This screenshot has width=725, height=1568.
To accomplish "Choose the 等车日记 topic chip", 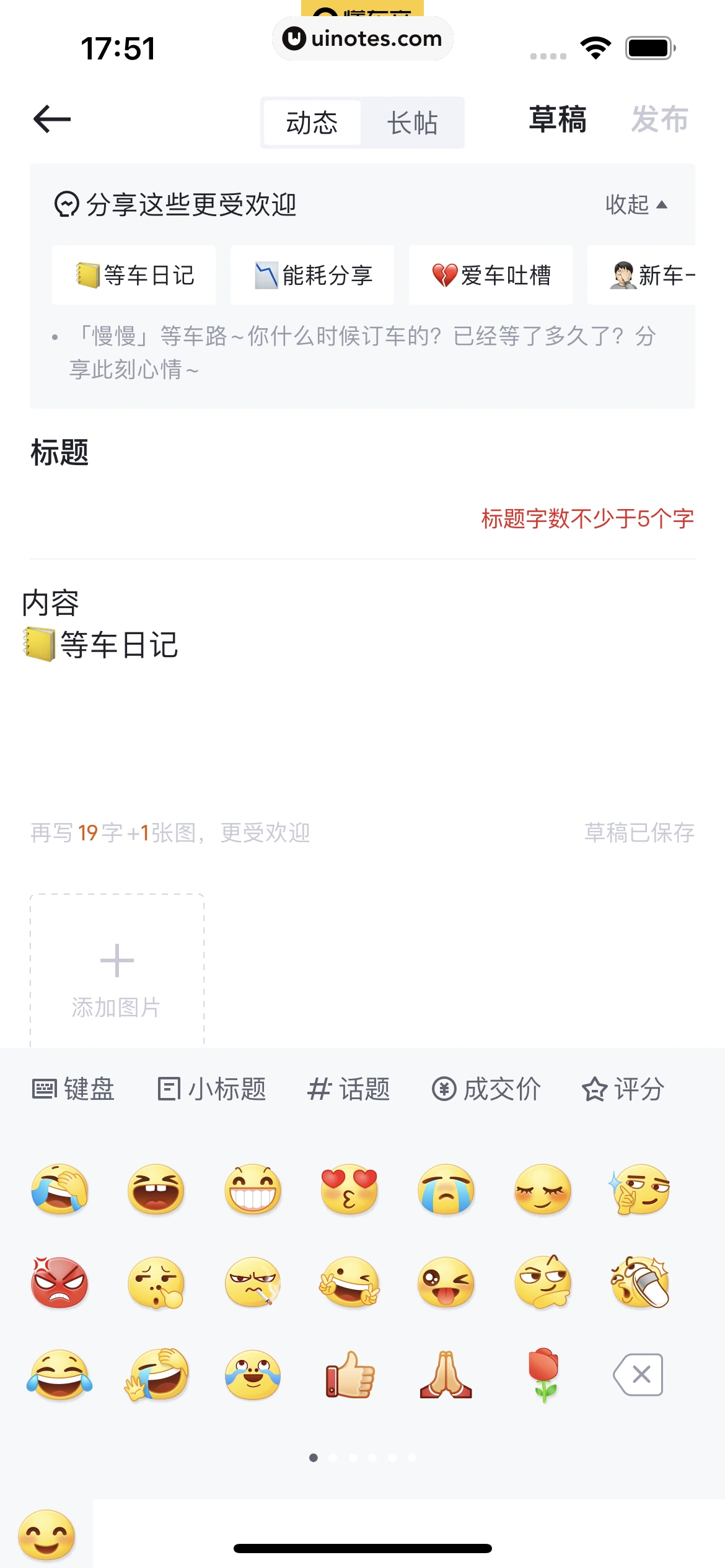I will click(x=134, y=275).
